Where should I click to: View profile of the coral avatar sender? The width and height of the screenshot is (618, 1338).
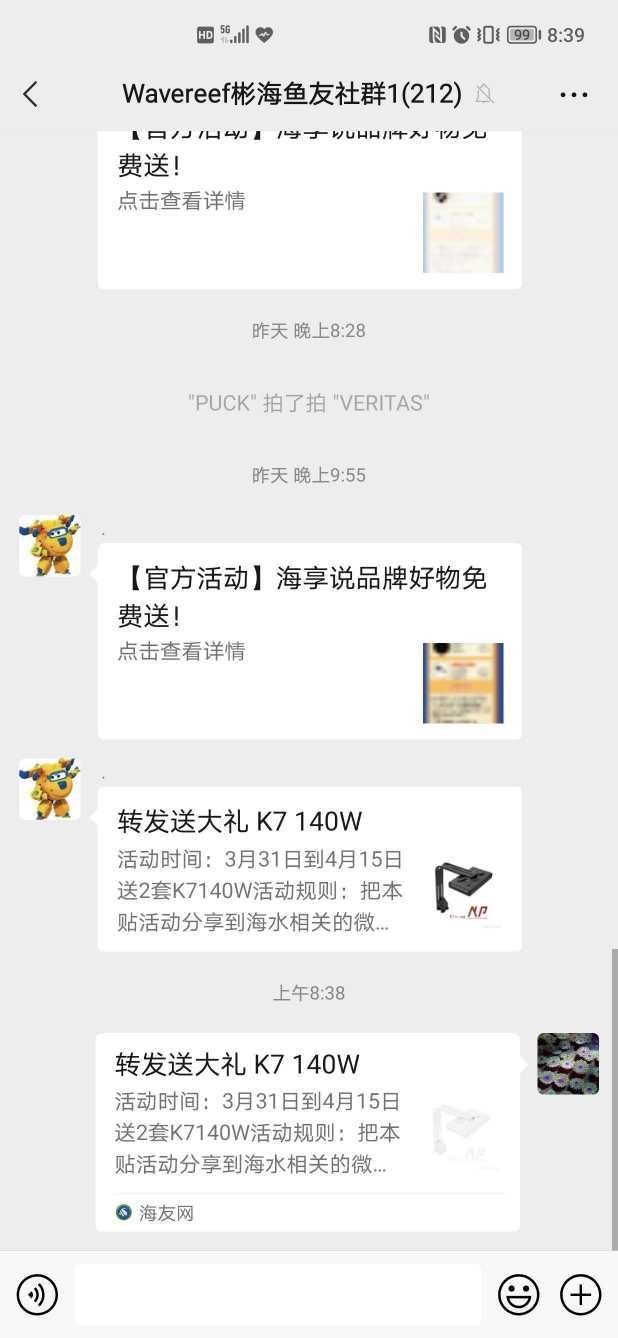point(568,1063)
